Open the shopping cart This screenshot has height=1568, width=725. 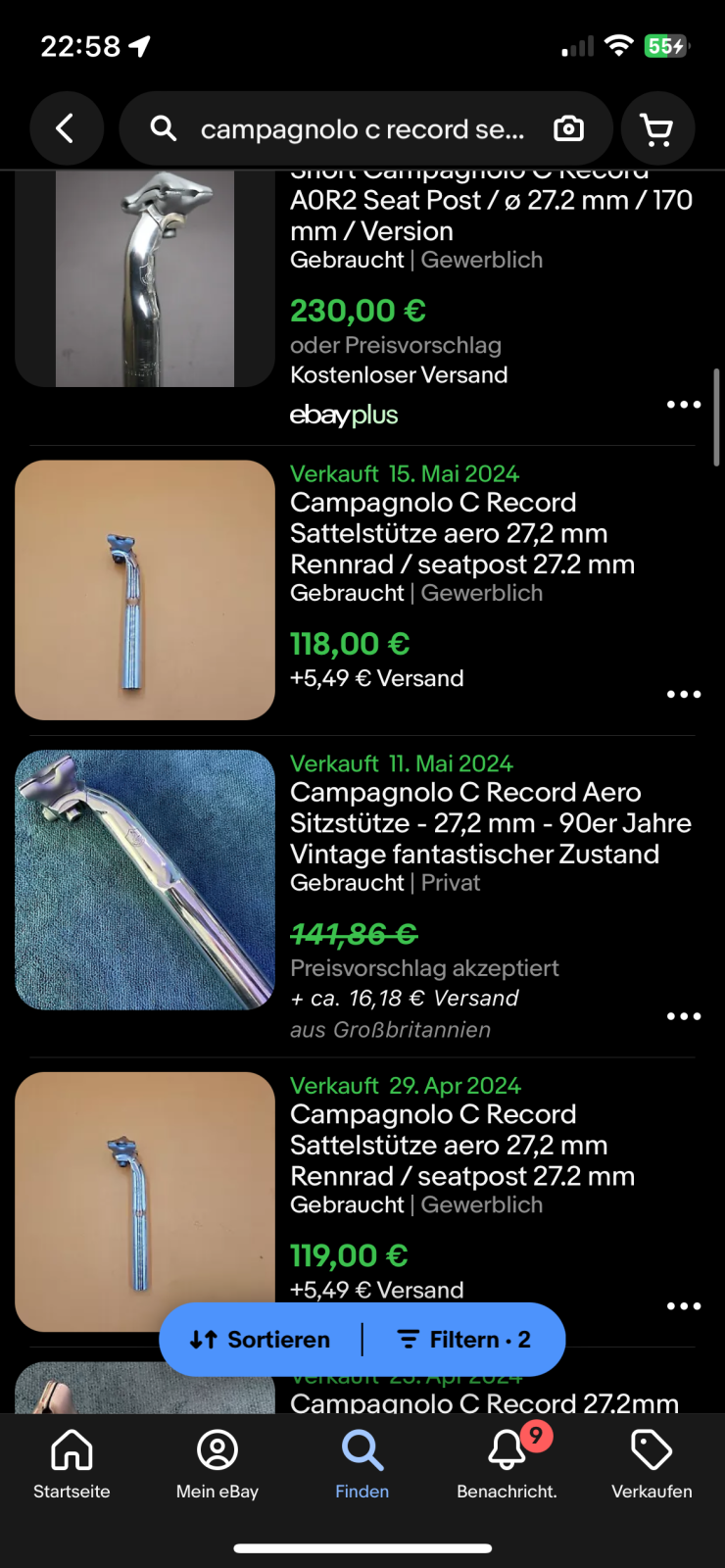pyautogui.click(x=656, y=128)
